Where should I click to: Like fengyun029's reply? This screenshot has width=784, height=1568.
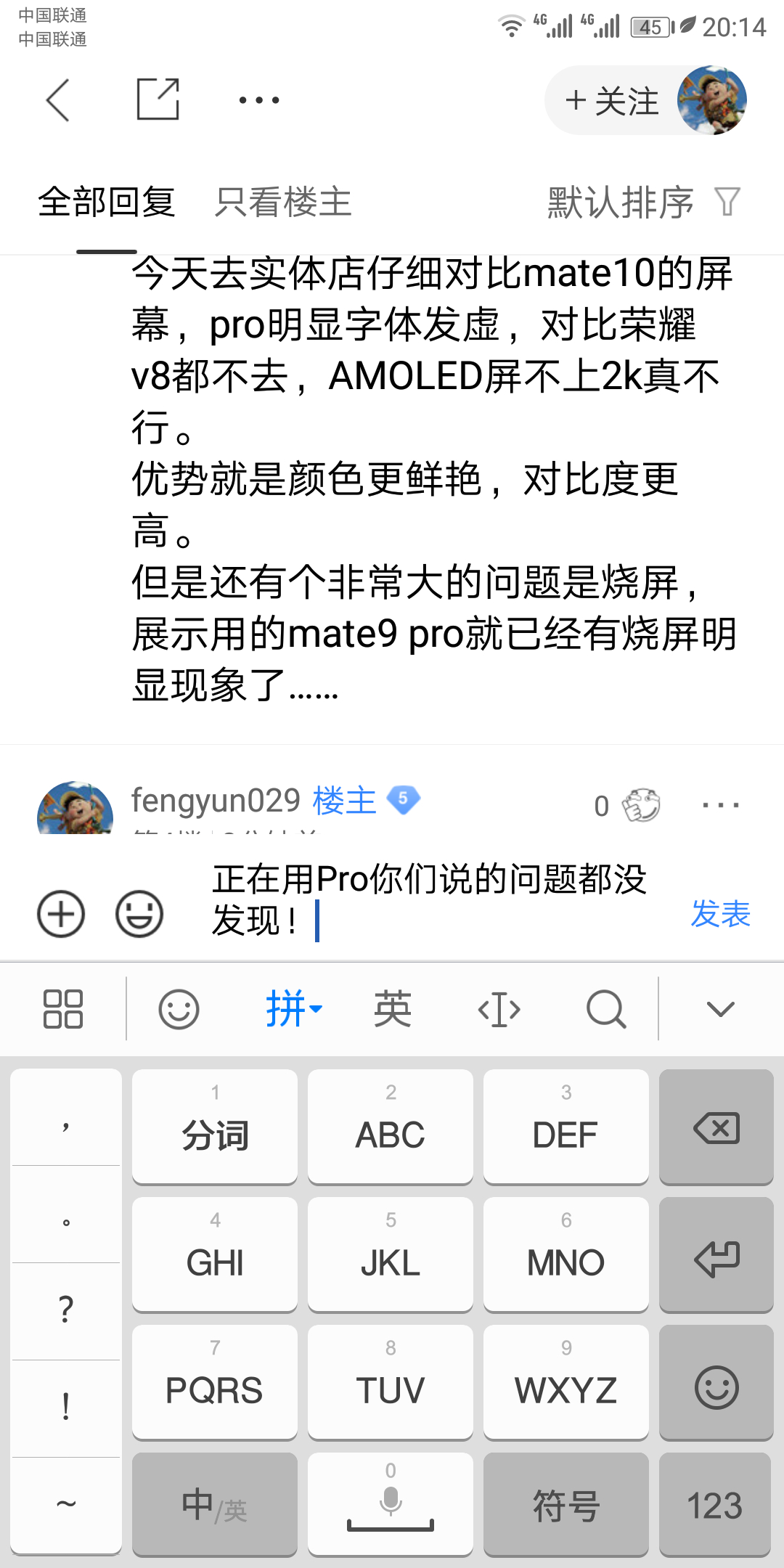[640, 804]
